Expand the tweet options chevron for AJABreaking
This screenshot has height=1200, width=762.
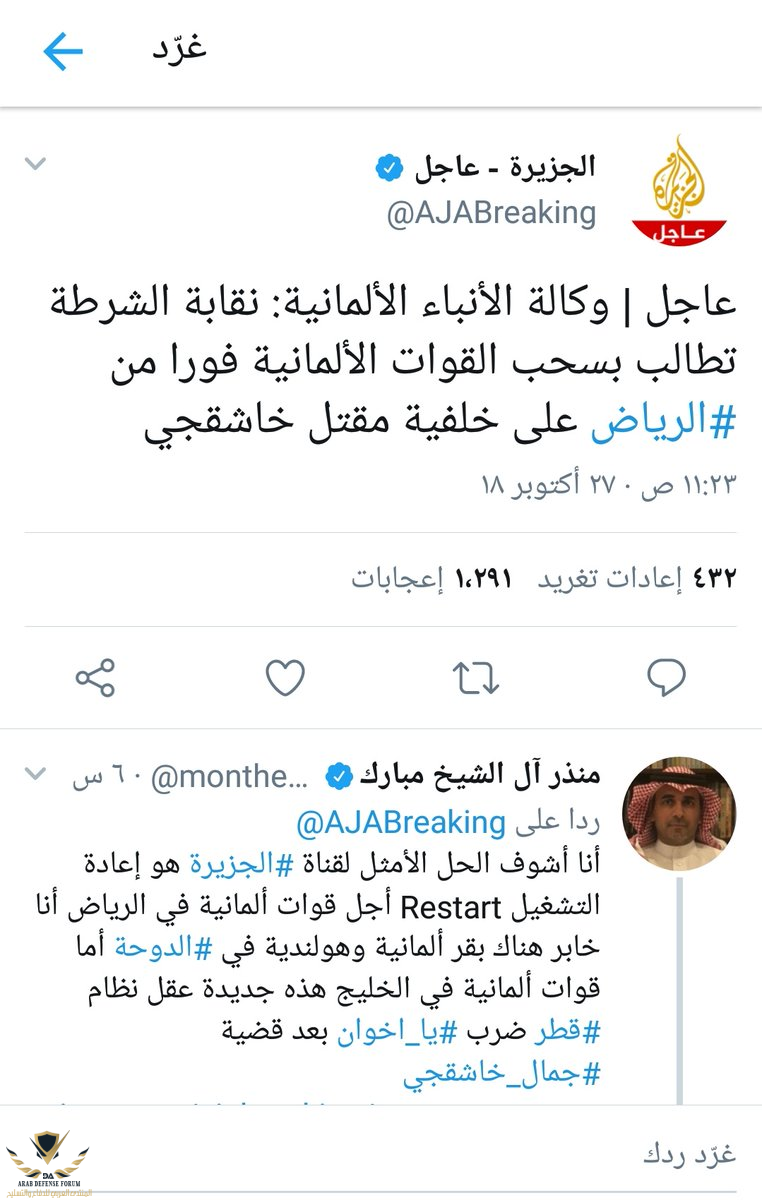click(x=35, y=163)
